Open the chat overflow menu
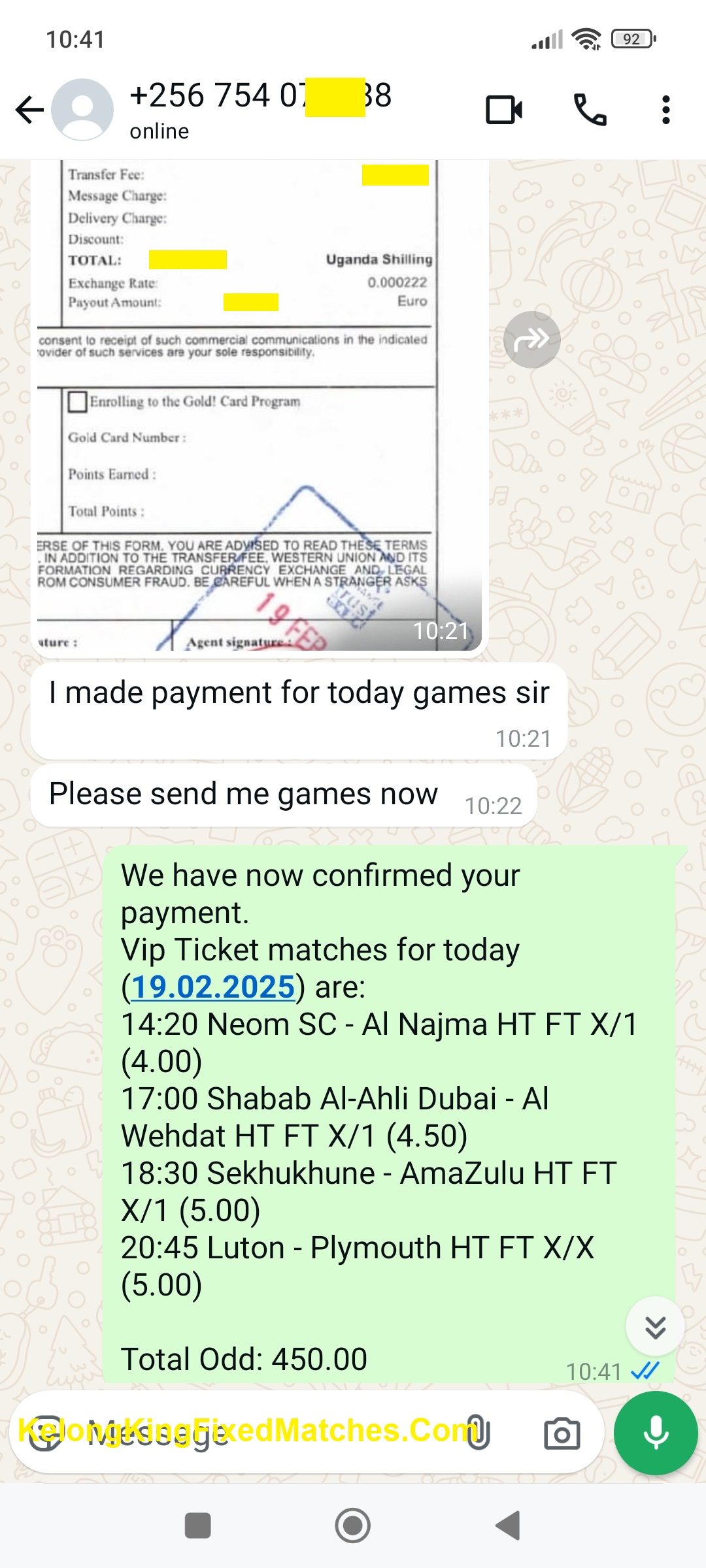The height and width of the screenshot is (1568, 706). (x=665, y=110)
